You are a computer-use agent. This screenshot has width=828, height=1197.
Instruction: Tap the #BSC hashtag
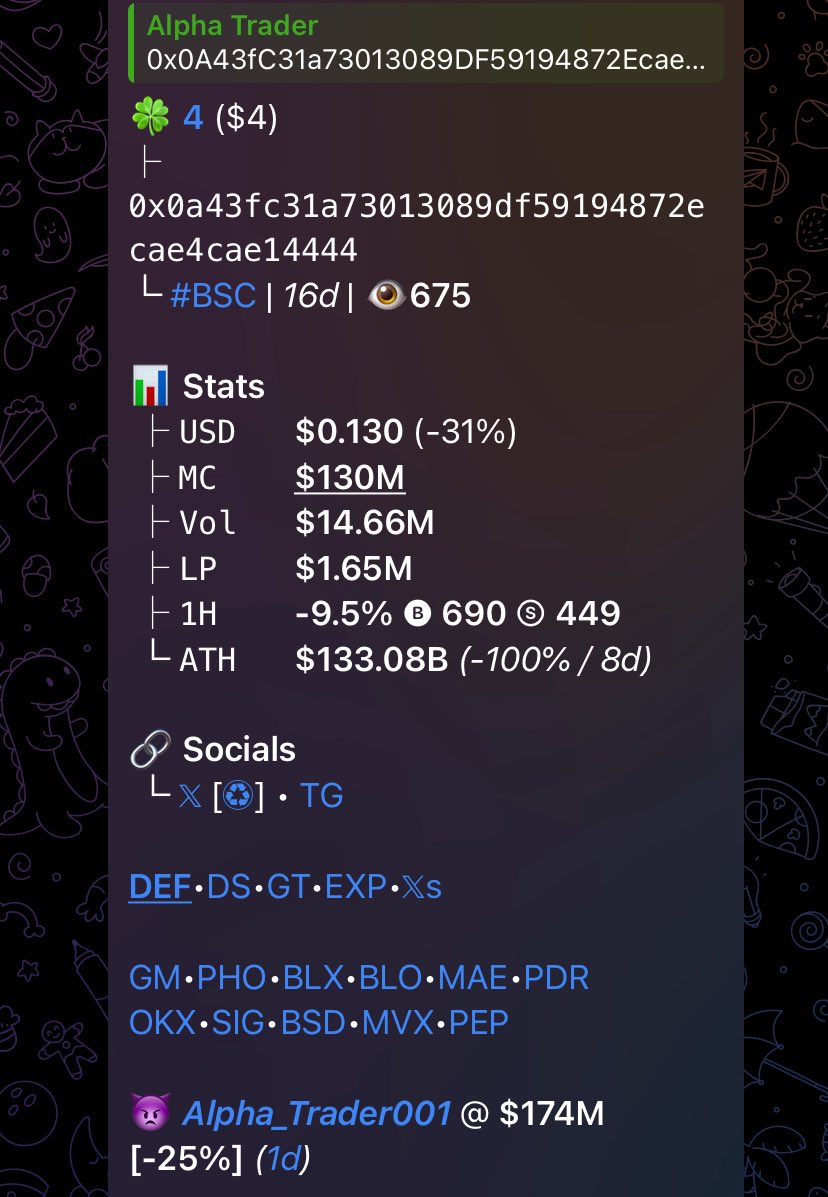click(x=213, y=296)
